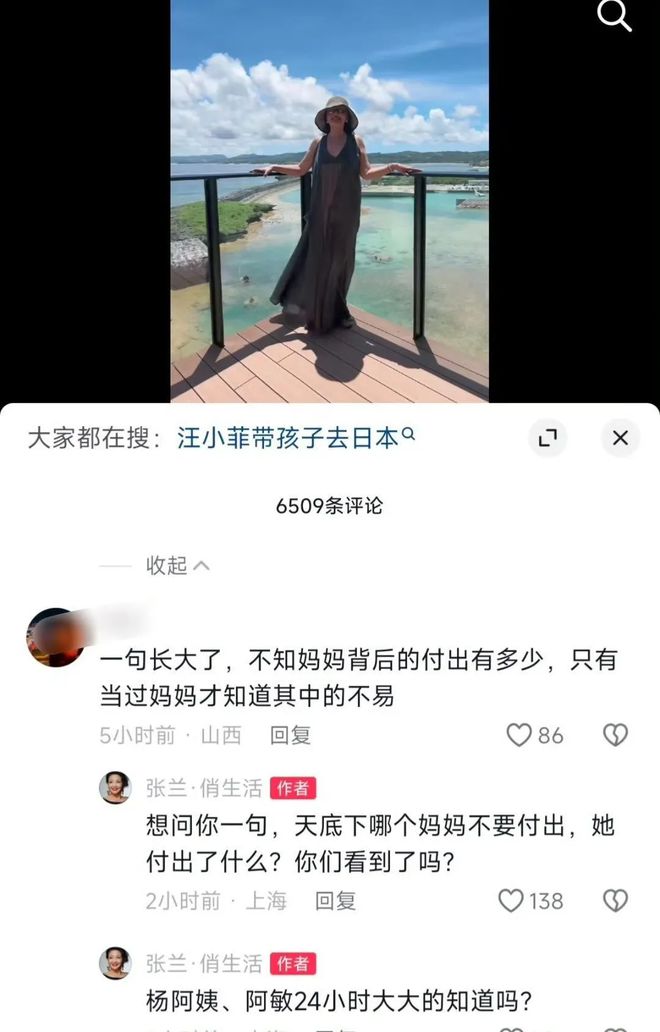Like 张兰's reply with 138 likes
Screen dimensions: 660x1032
tap(511, 900)
